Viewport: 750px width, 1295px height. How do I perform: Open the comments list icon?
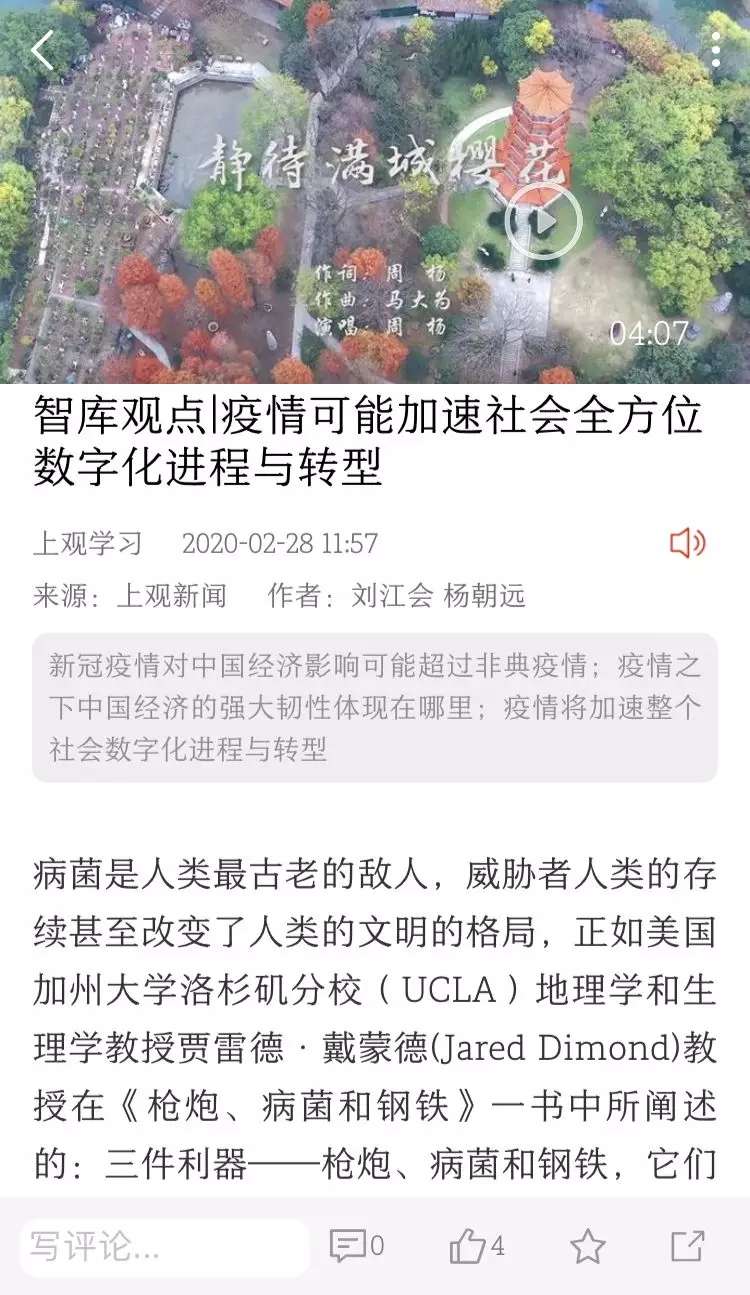coord(357,1246)
